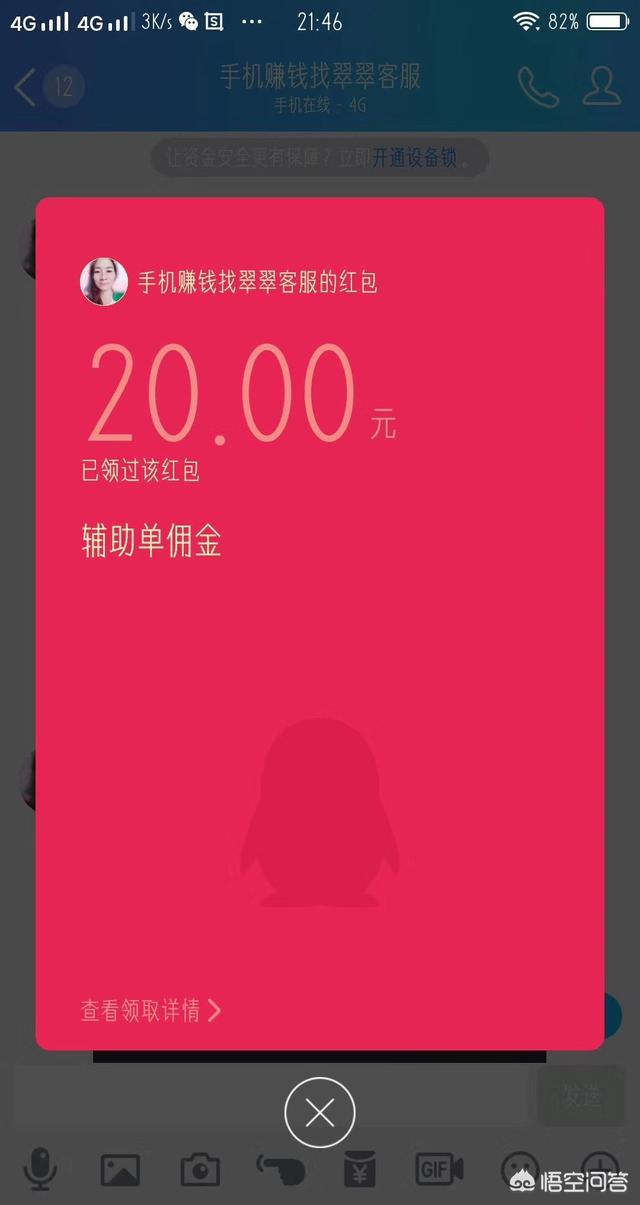This screenshot has width=640, height=1205.
Task: Tap the sender's avatar in the red packet
Action: (104, 282)
